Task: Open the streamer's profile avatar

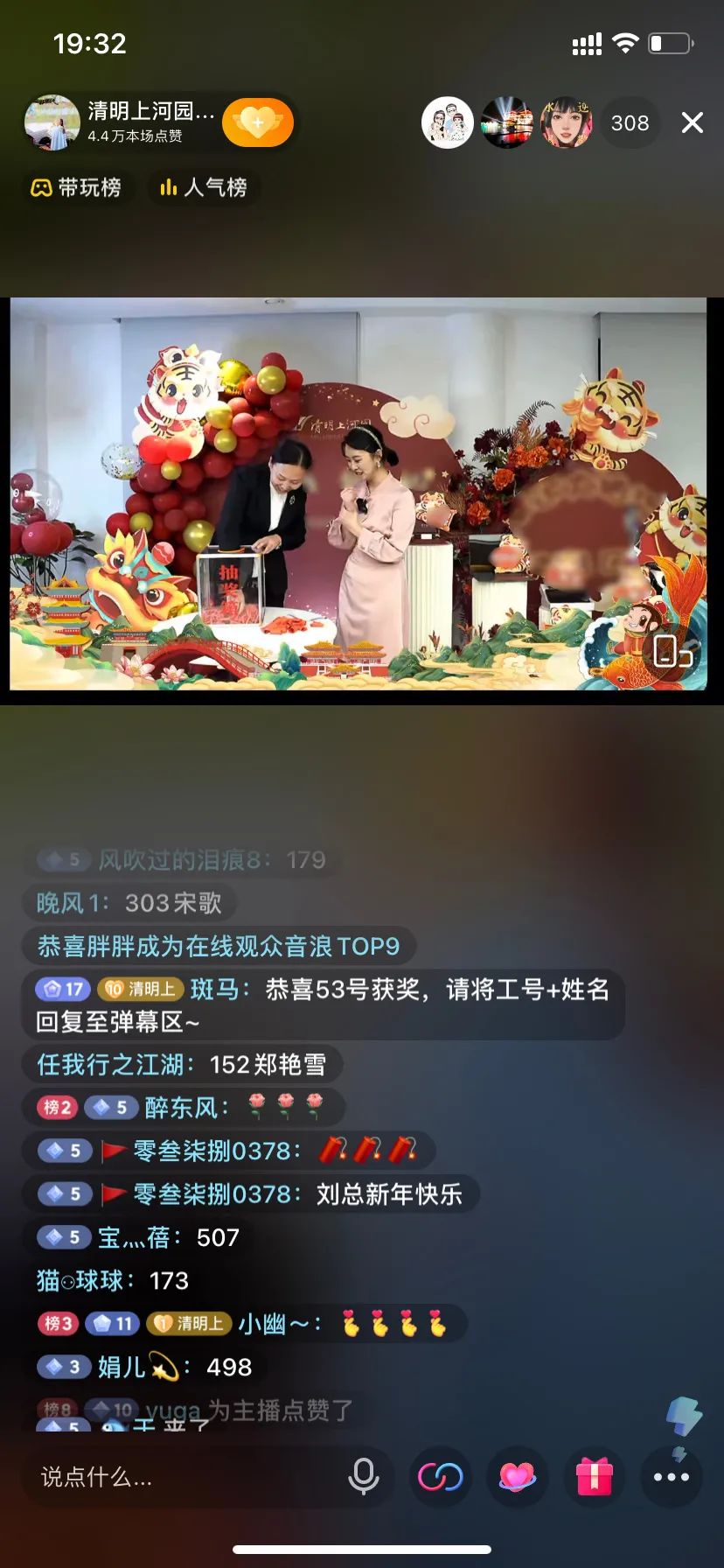Action: (x=52, y=122)
